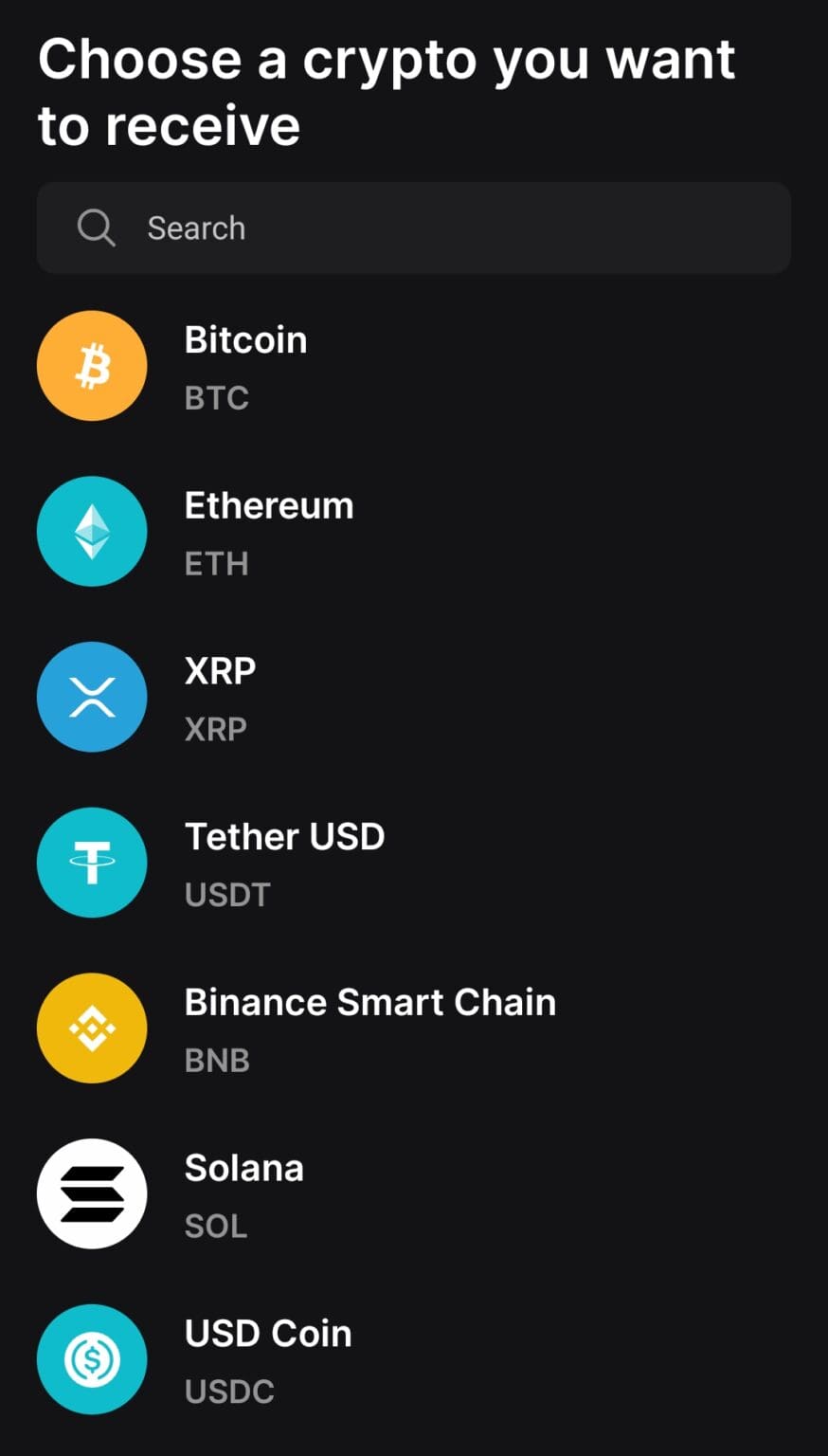
Task: Click the Solana logo icon
Action: point(92,1194)
